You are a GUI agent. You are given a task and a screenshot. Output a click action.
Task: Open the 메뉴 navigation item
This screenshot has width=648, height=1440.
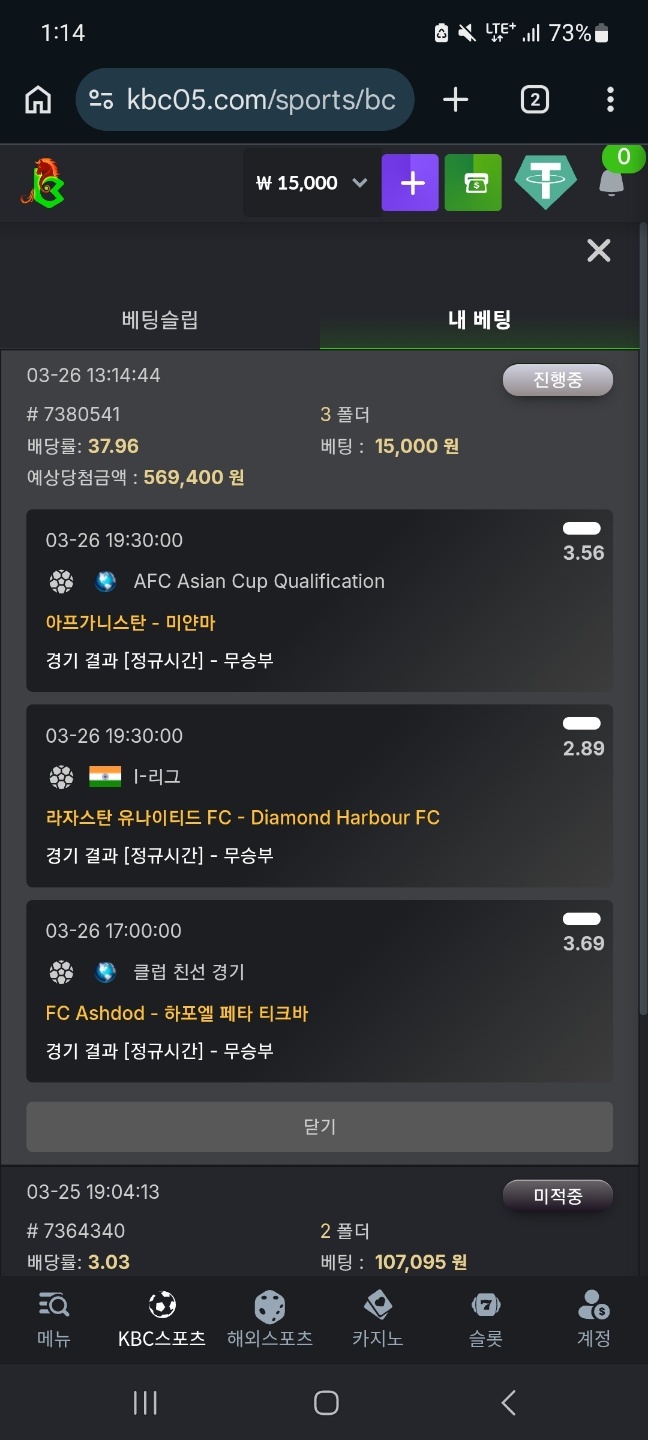pos(54,1318)
